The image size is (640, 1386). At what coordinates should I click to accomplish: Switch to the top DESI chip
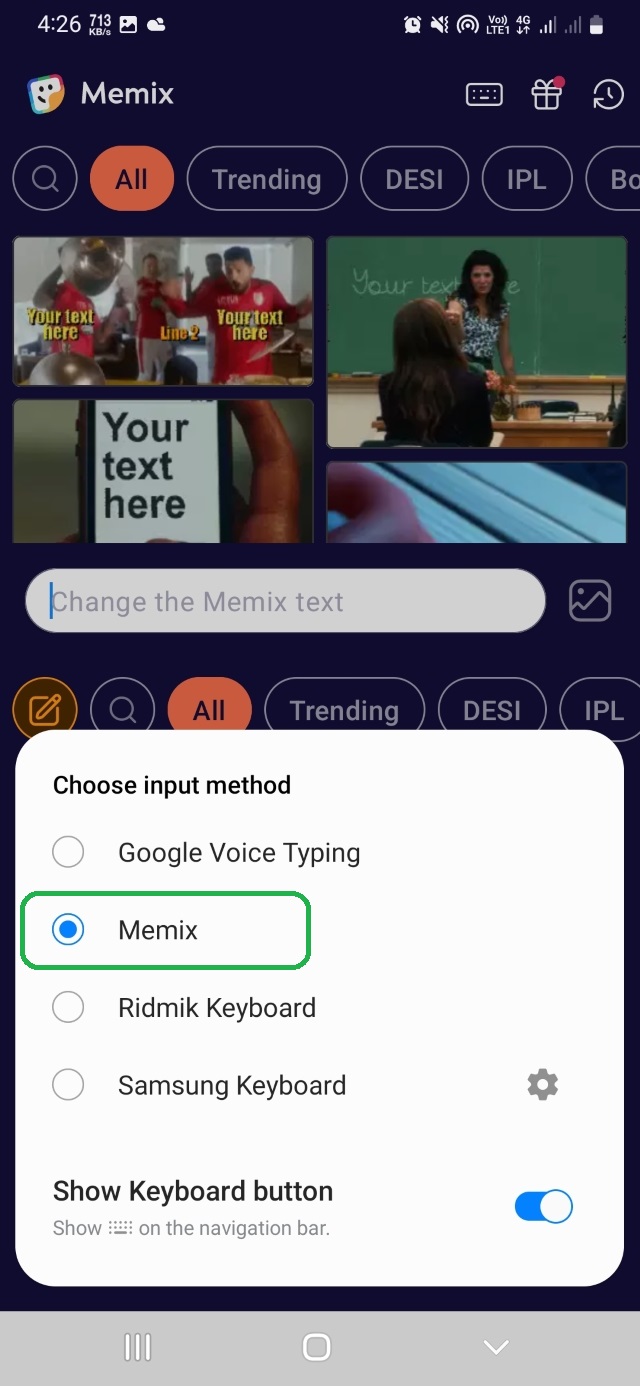(x=414, y=179)
